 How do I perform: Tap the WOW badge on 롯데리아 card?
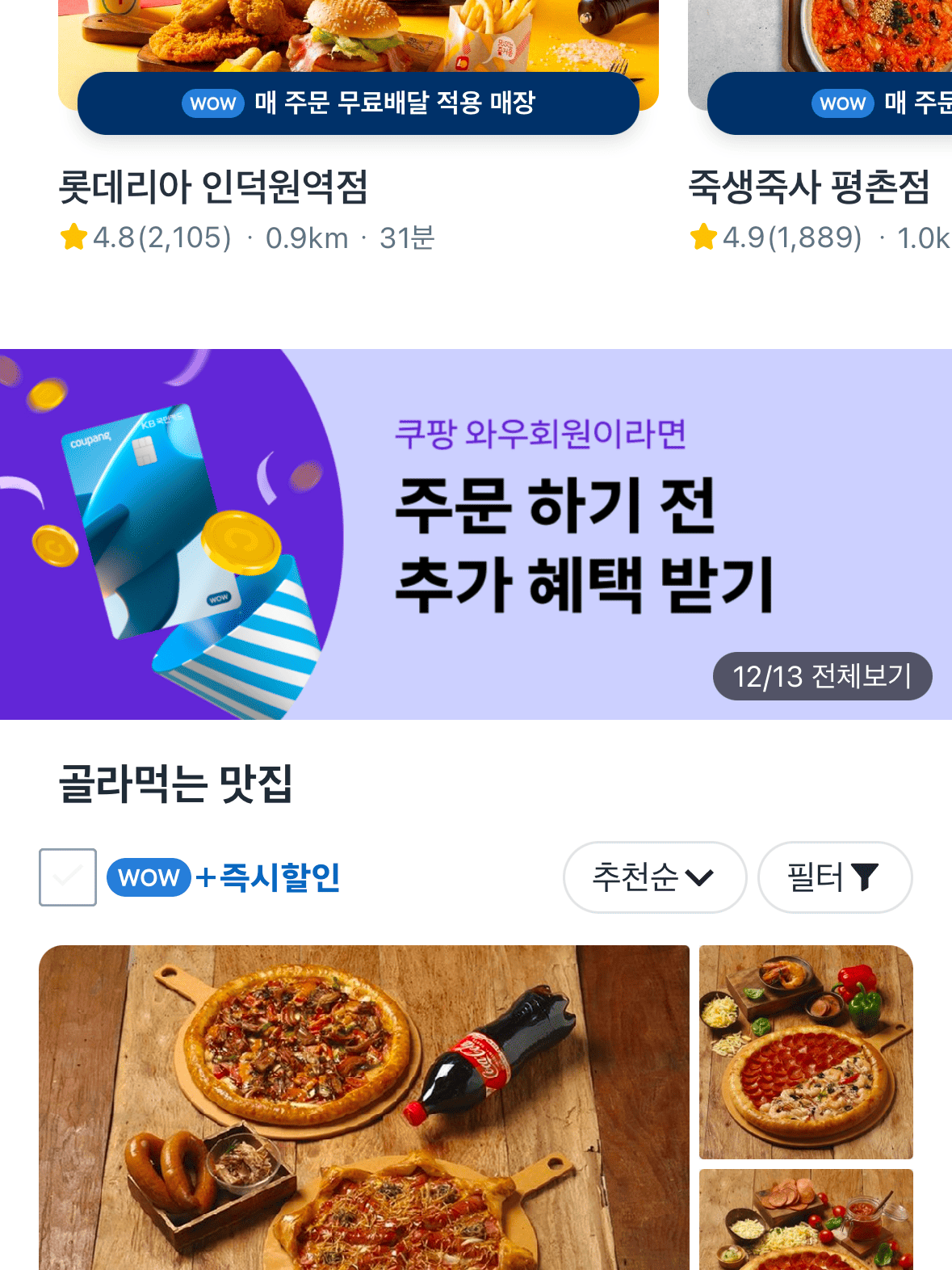click(x=213, y=103)
